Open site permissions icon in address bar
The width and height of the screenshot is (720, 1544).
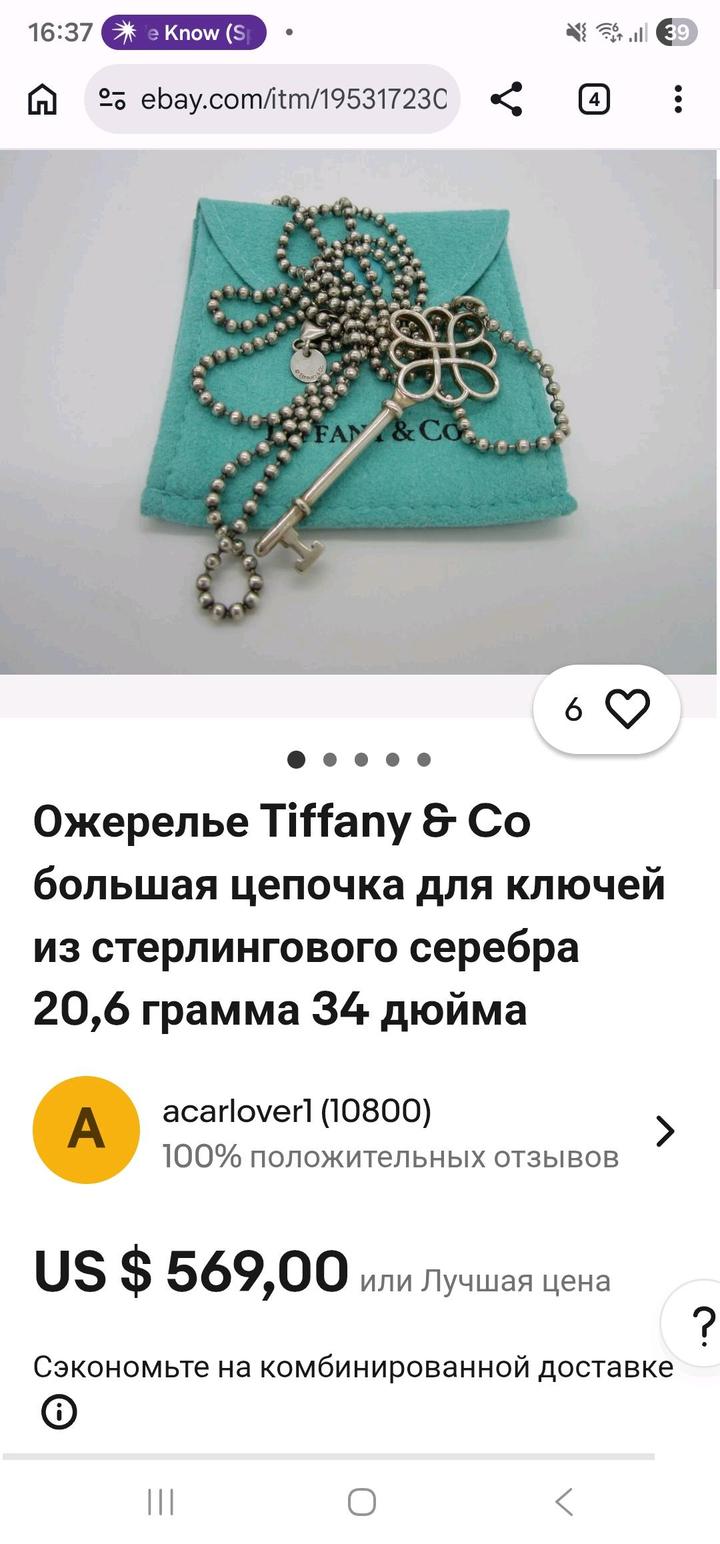[x=113, y=97]
